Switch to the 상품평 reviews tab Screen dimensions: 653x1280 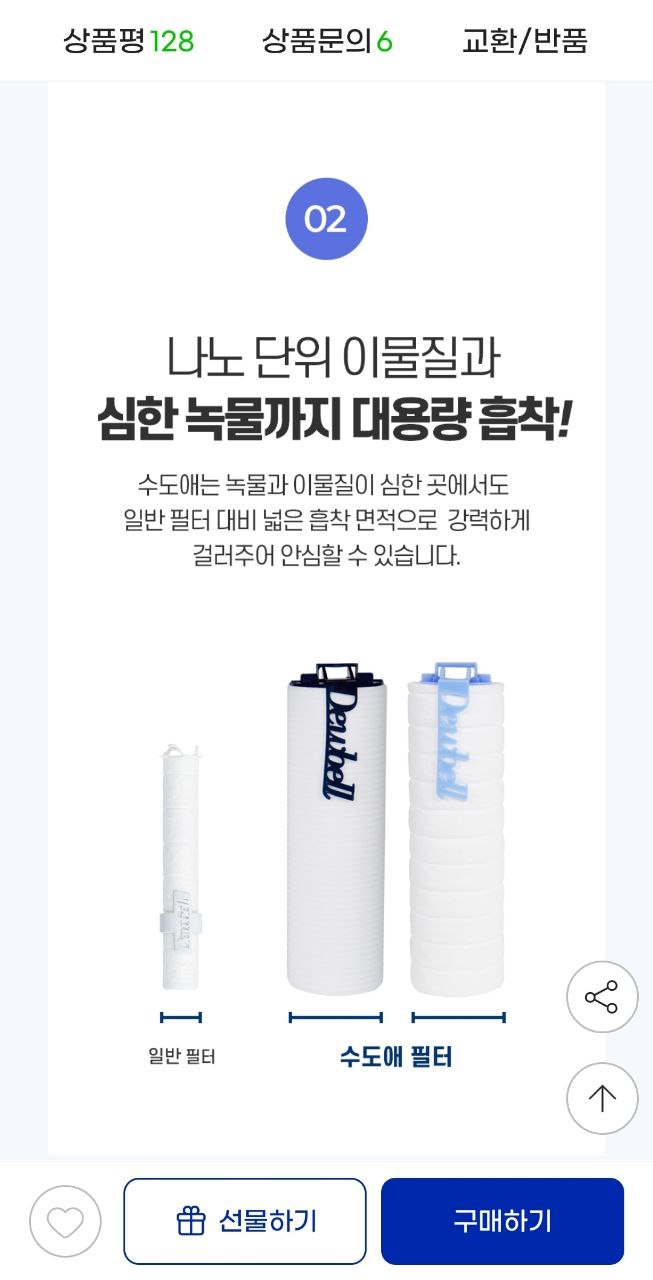[x=128, y=41]
